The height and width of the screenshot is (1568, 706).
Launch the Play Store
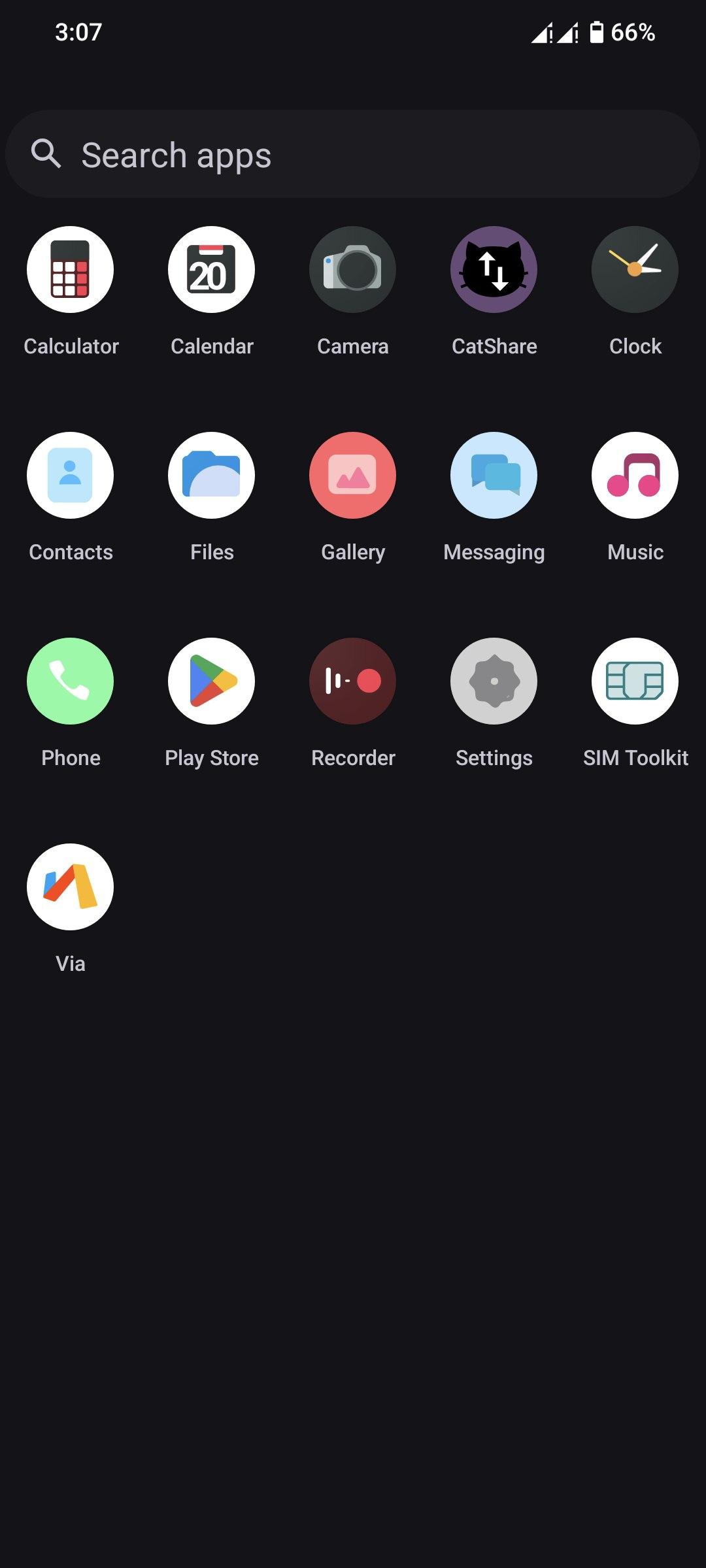pyautogui.click(x=211, y=681)
